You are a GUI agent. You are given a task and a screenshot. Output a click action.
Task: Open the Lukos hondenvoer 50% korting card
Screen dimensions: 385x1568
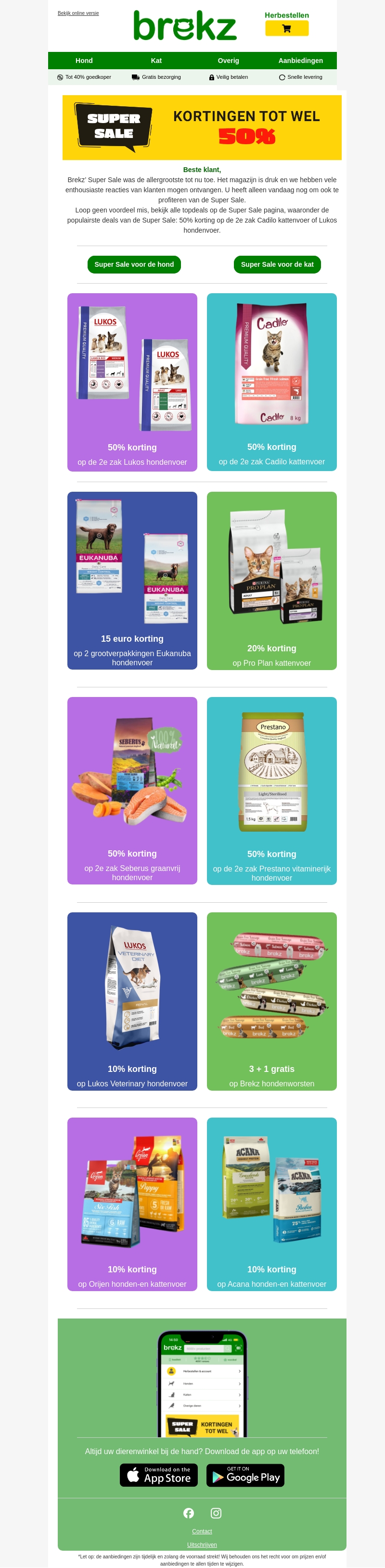point(132,382)
